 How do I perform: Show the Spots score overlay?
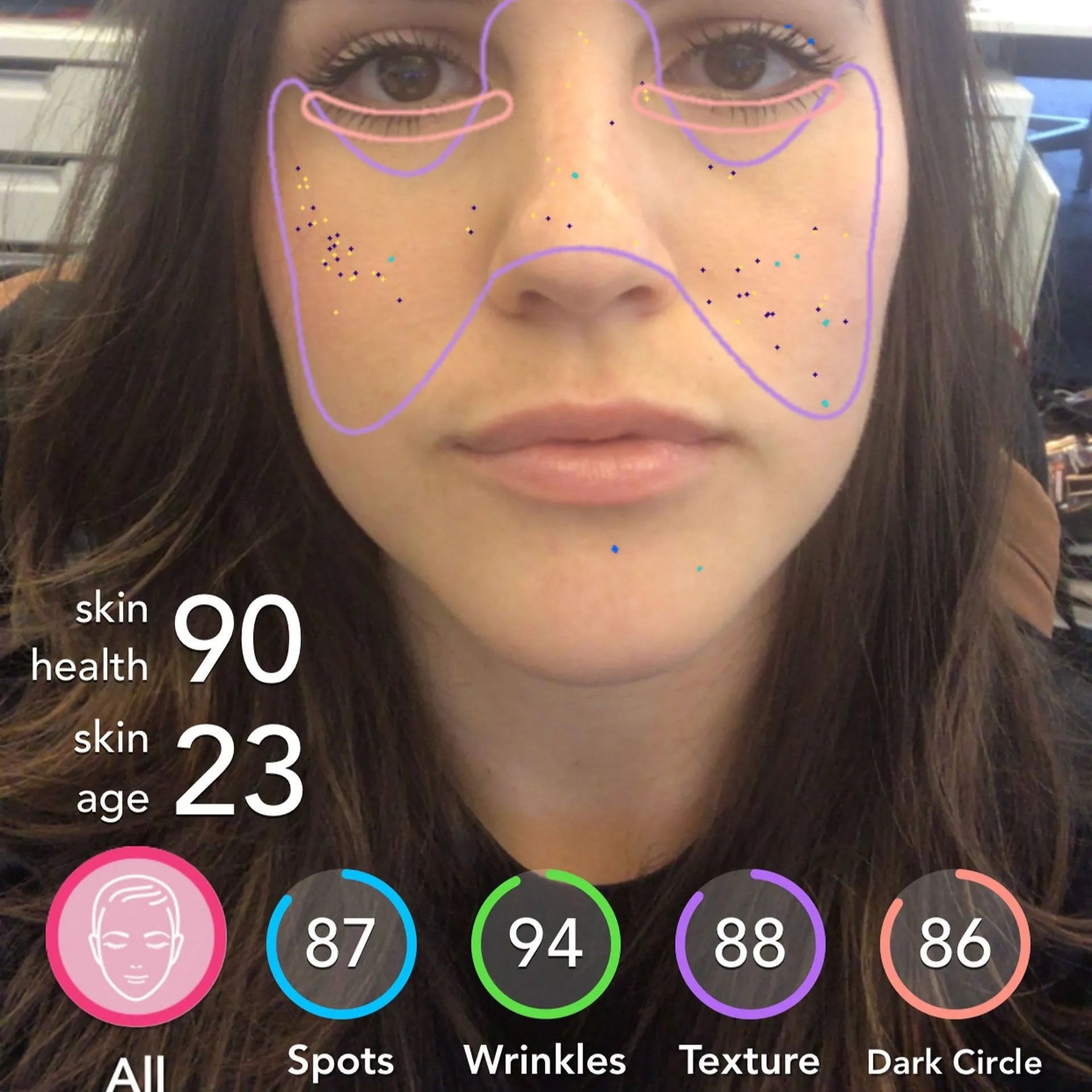click(x=341, y=944)
